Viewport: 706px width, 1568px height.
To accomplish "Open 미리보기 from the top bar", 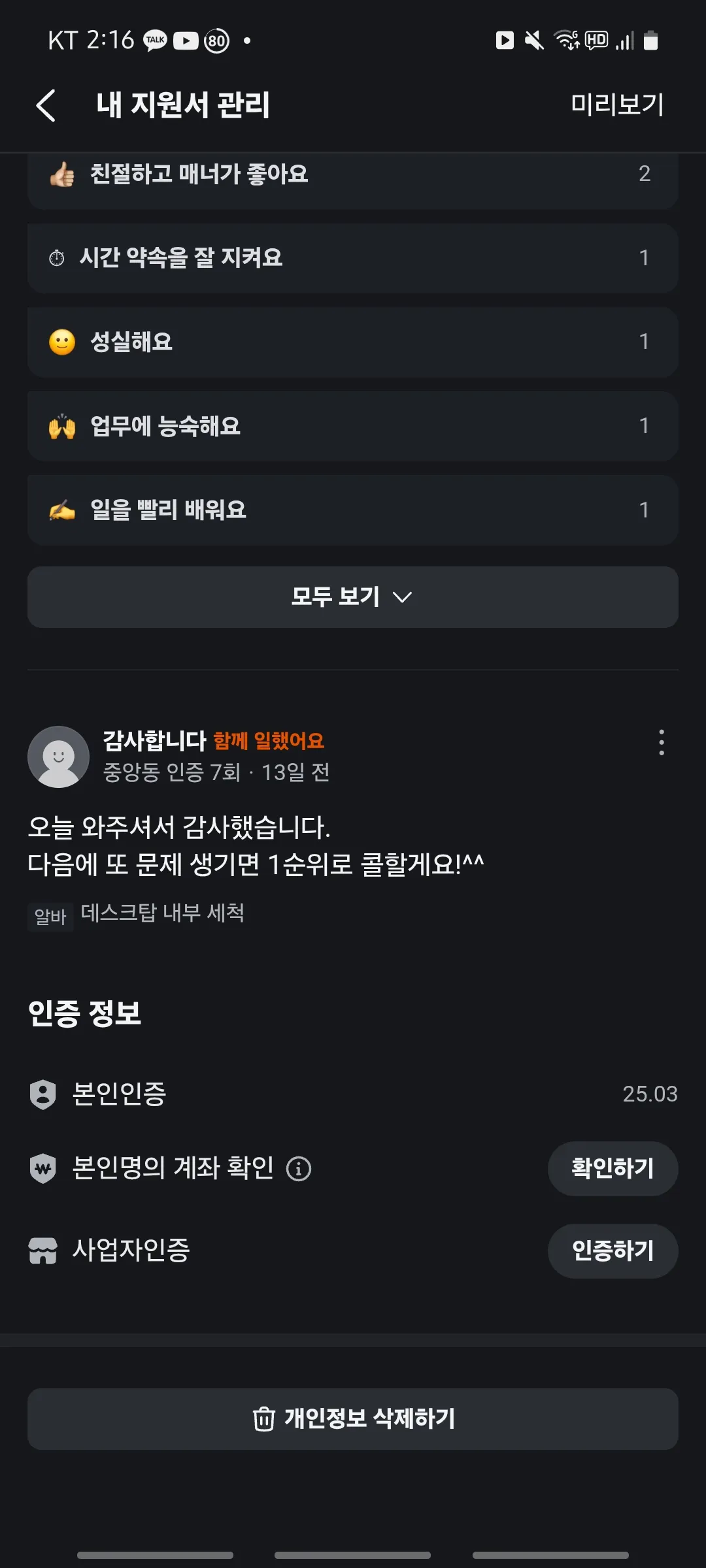I will (616, 105).
